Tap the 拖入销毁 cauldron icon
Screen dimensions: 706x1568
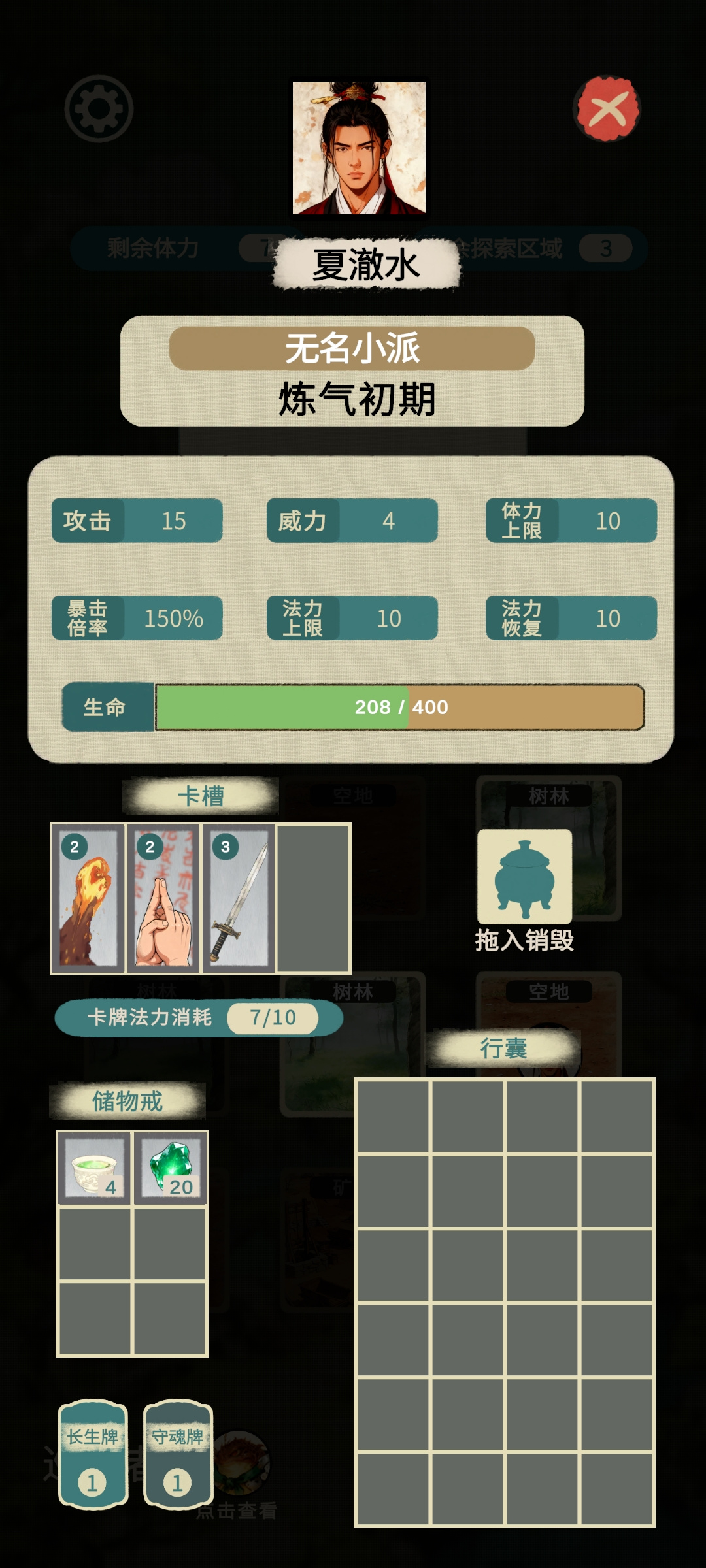524,877
